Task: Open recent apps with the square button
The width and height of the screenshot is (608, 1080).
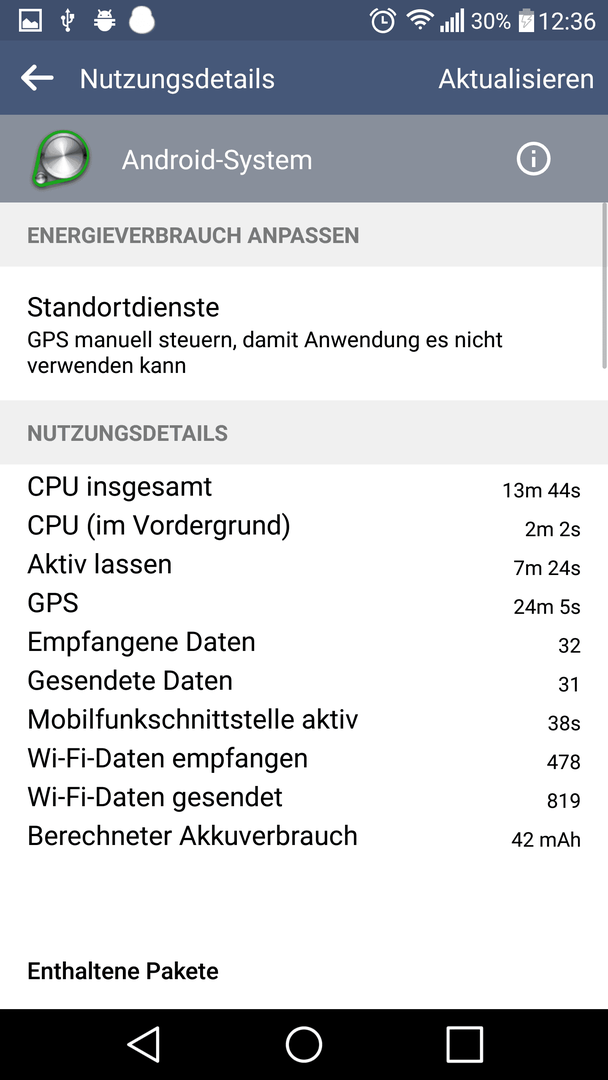Action: 464,1044
